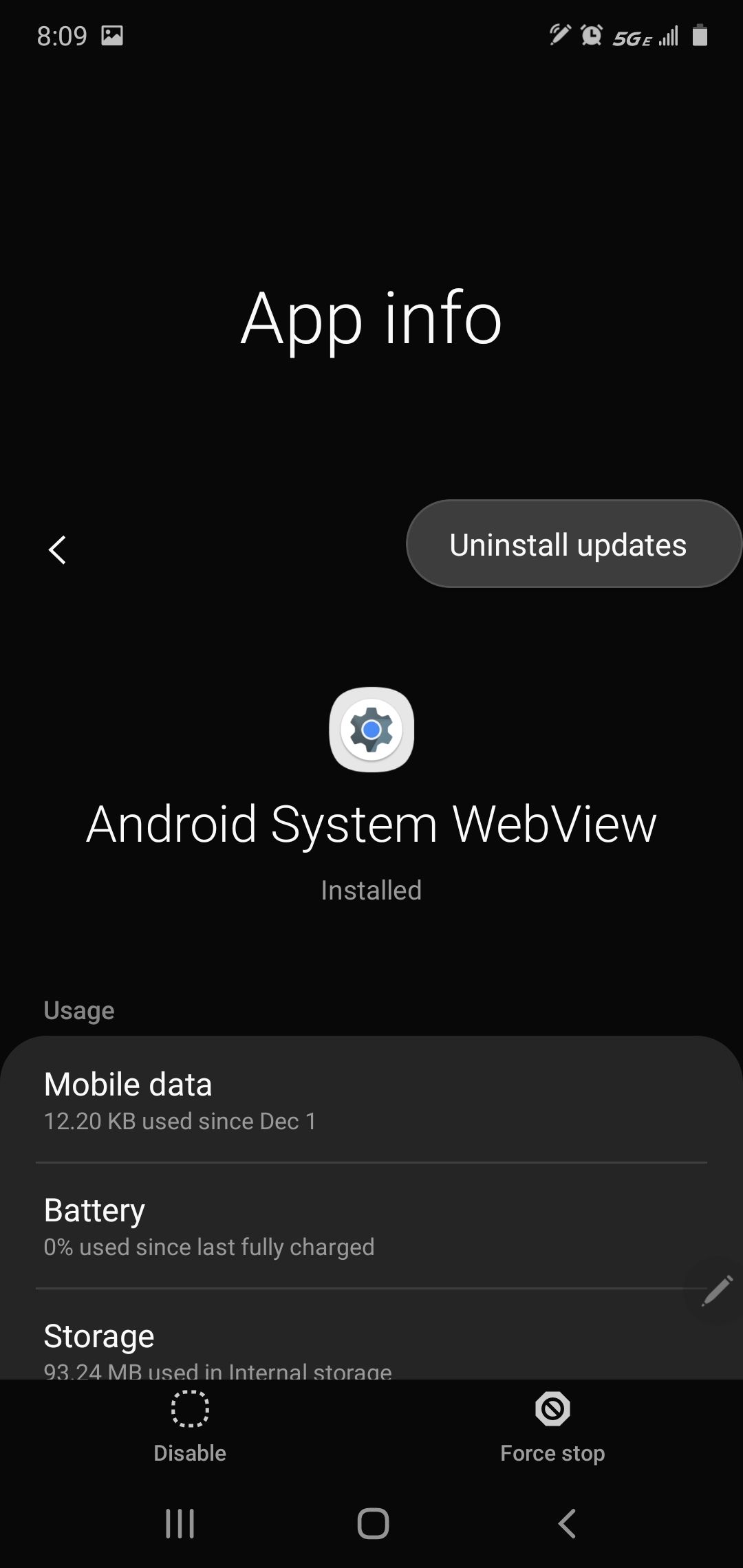Open recent apps from navigation bar
743x1568 pixels.
point(180,1523)
